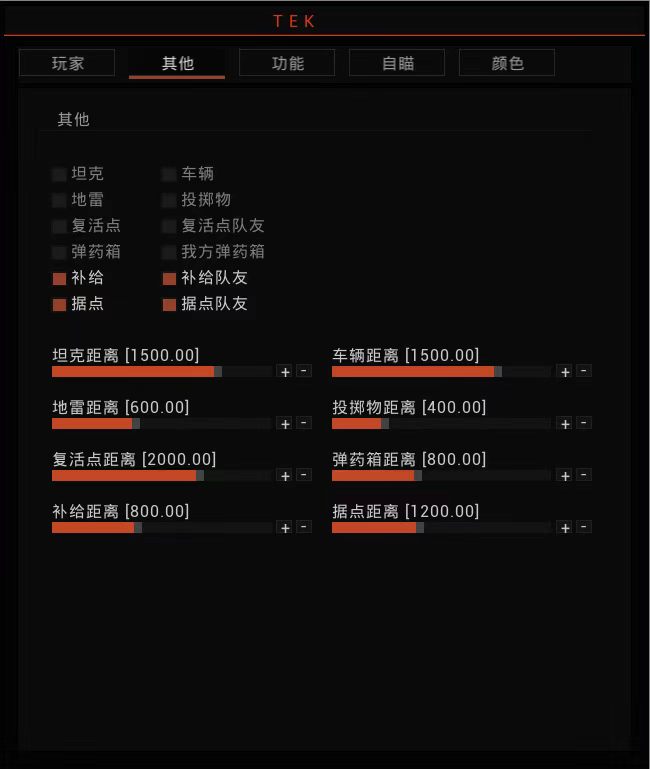
Task: Enable the 坦克 checkbox
Action: (x=59, y=174)
